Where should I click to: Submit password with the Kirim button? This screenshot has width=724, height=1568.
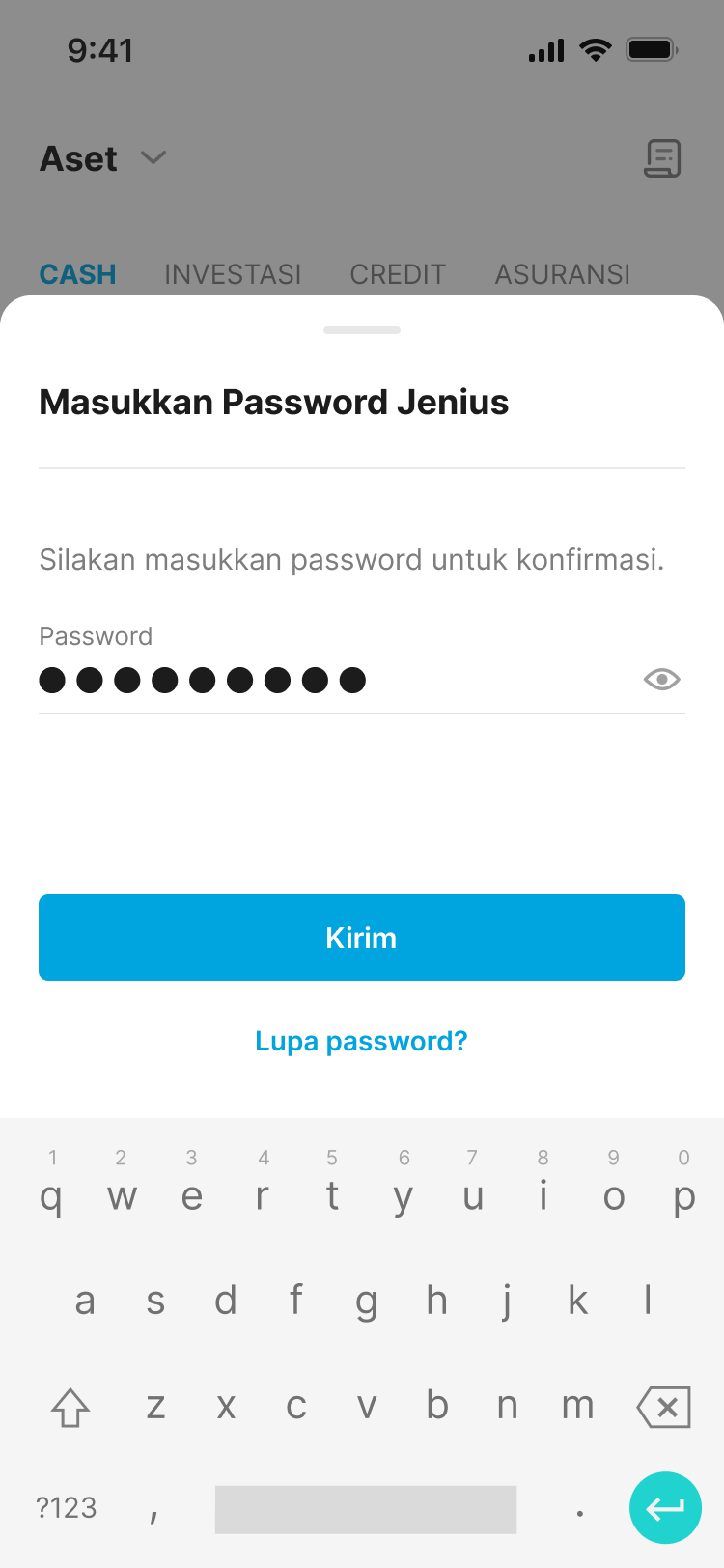click(362, 938)
